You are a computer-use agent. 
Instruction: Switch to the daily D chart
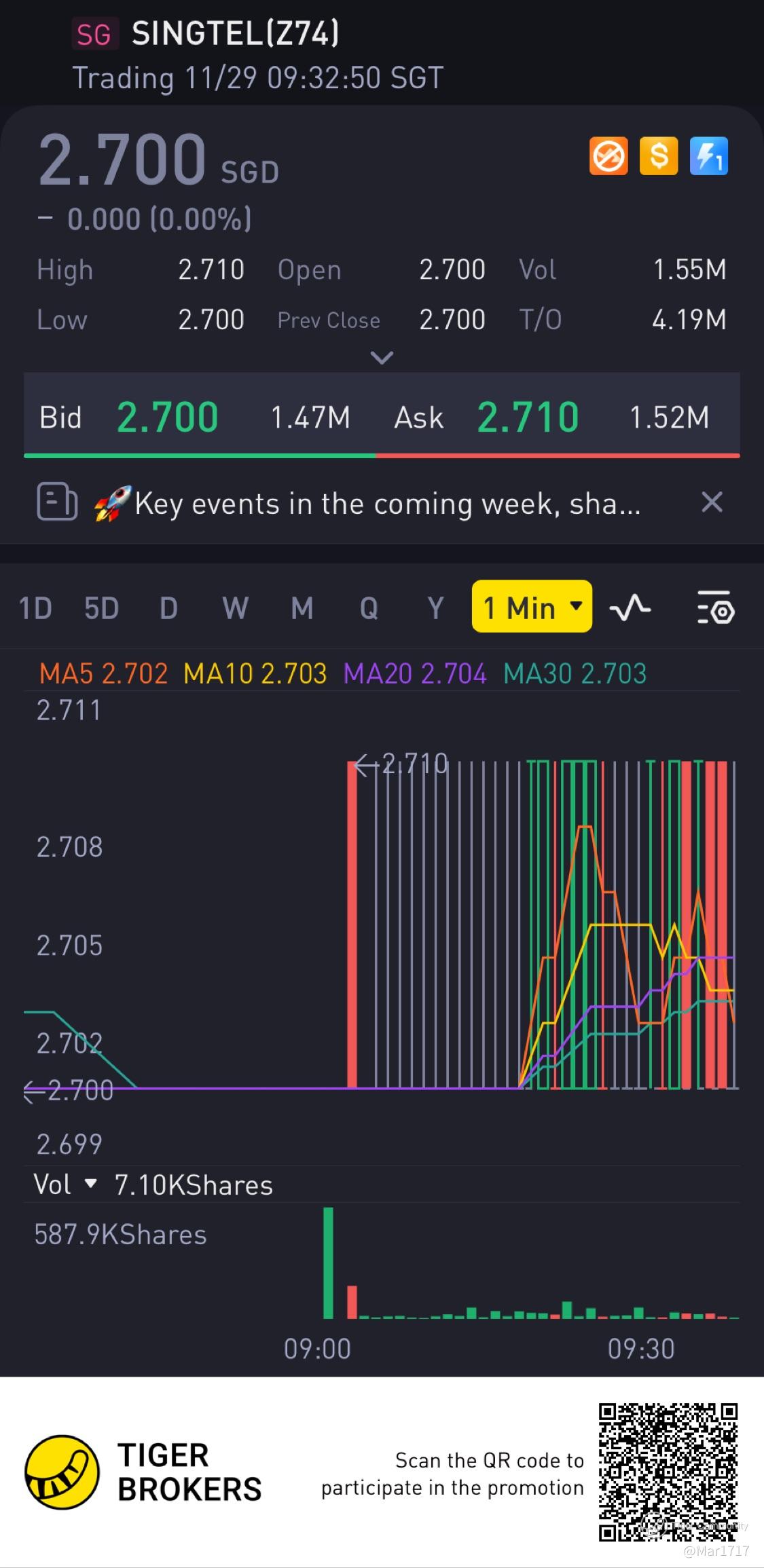click(168, 608)
